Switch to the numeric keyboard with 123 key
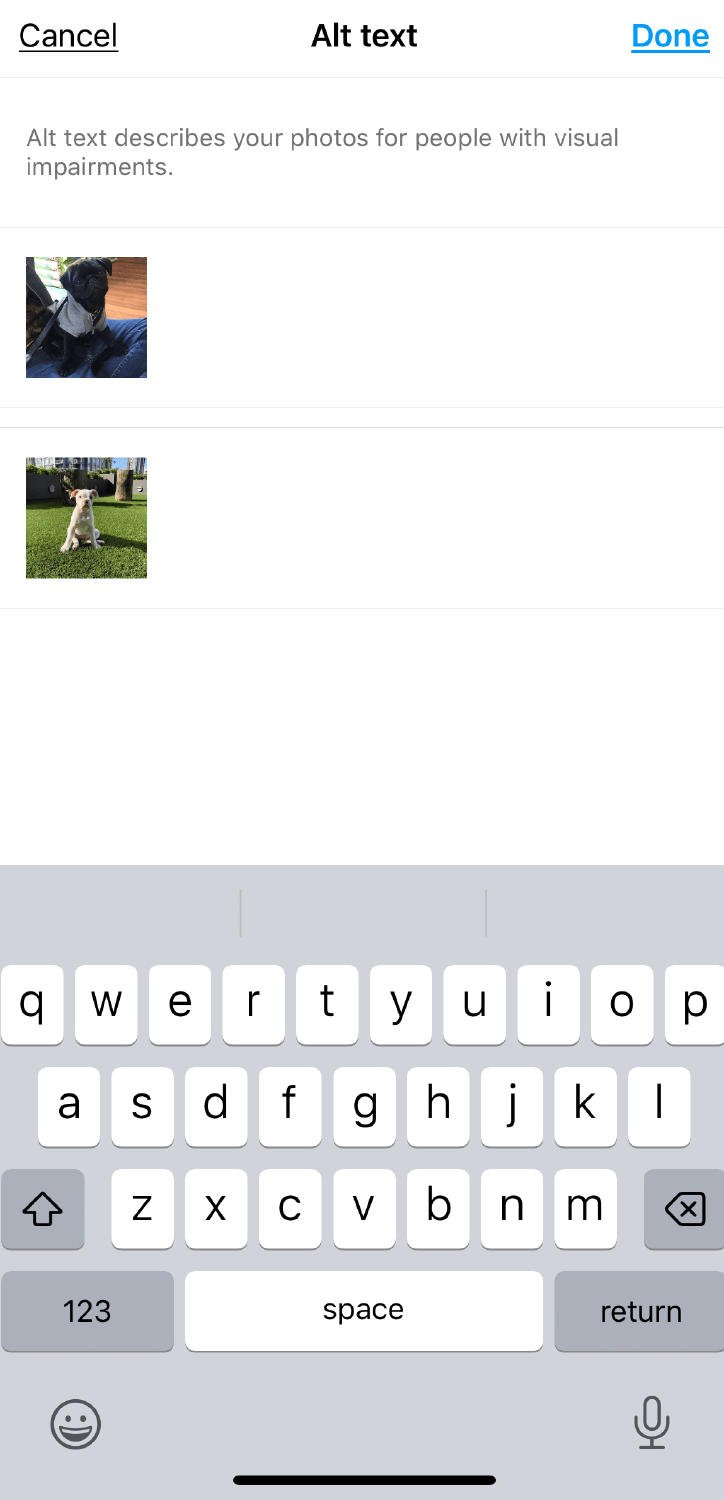 [x=87, y=1311]
